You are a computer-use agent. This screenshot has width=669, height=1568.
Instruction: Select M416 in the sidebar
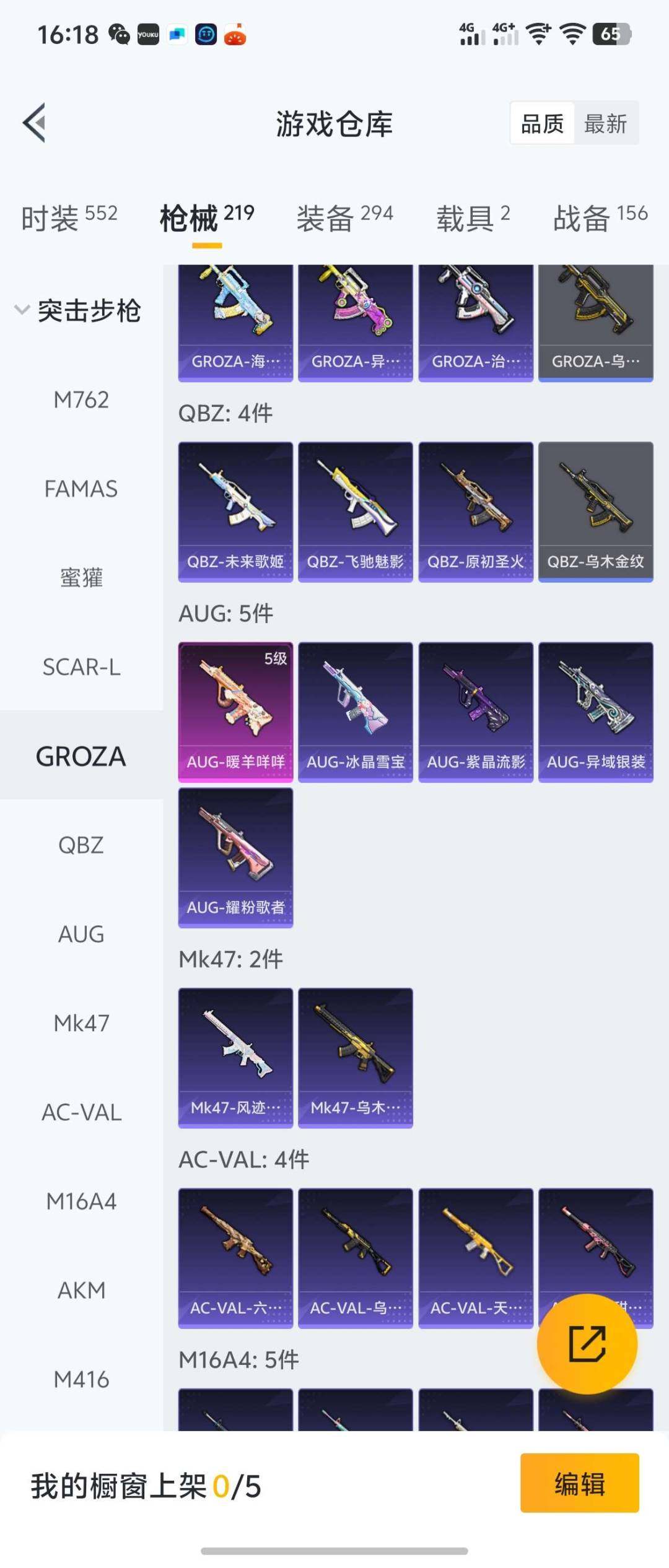(81, 1380)
